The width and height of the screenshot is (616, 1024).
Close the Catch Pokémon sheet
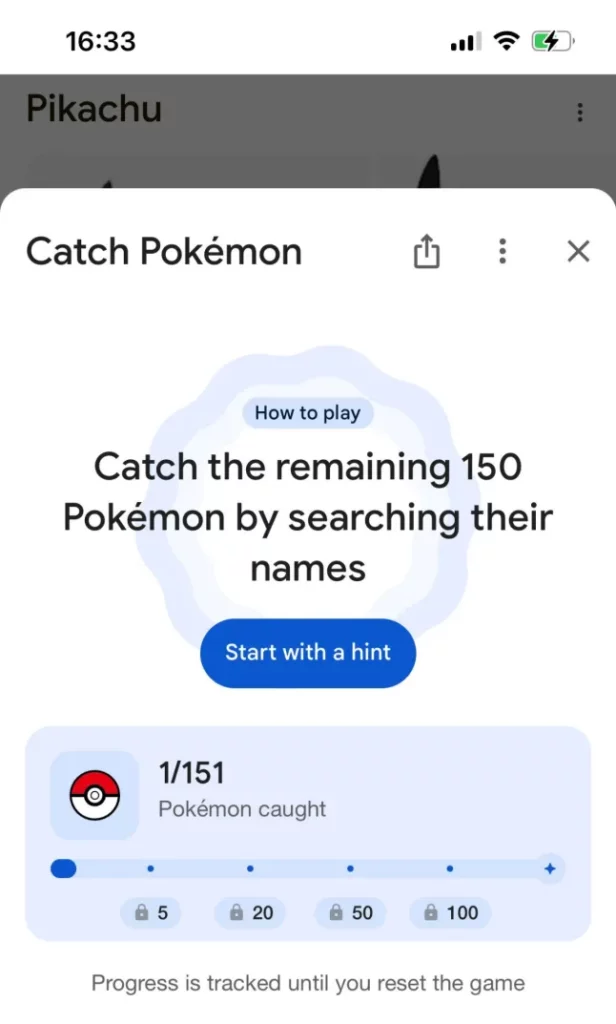coord(578,251)
